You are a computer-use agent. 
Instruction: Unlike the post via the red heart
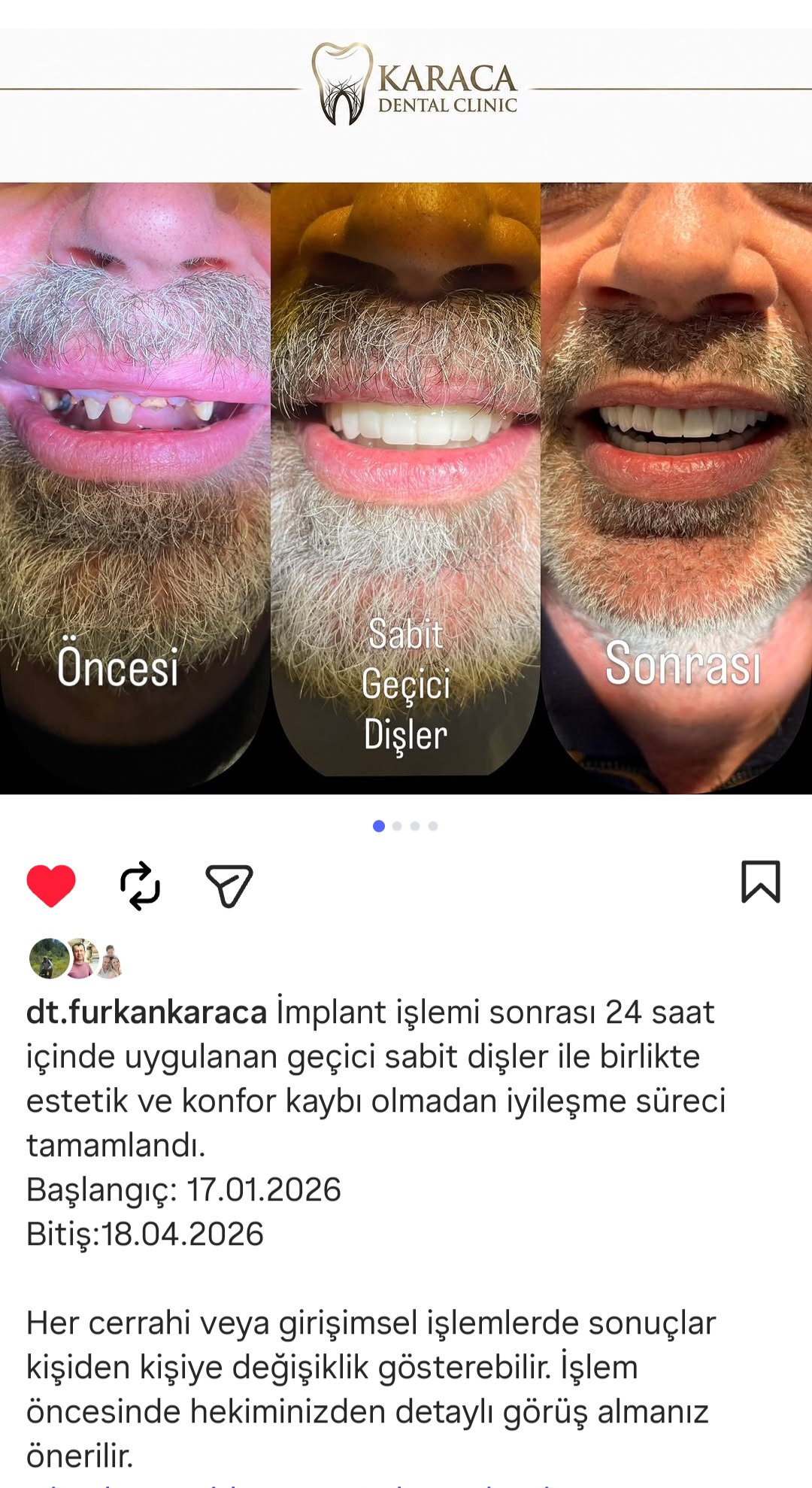coord(51,885)
